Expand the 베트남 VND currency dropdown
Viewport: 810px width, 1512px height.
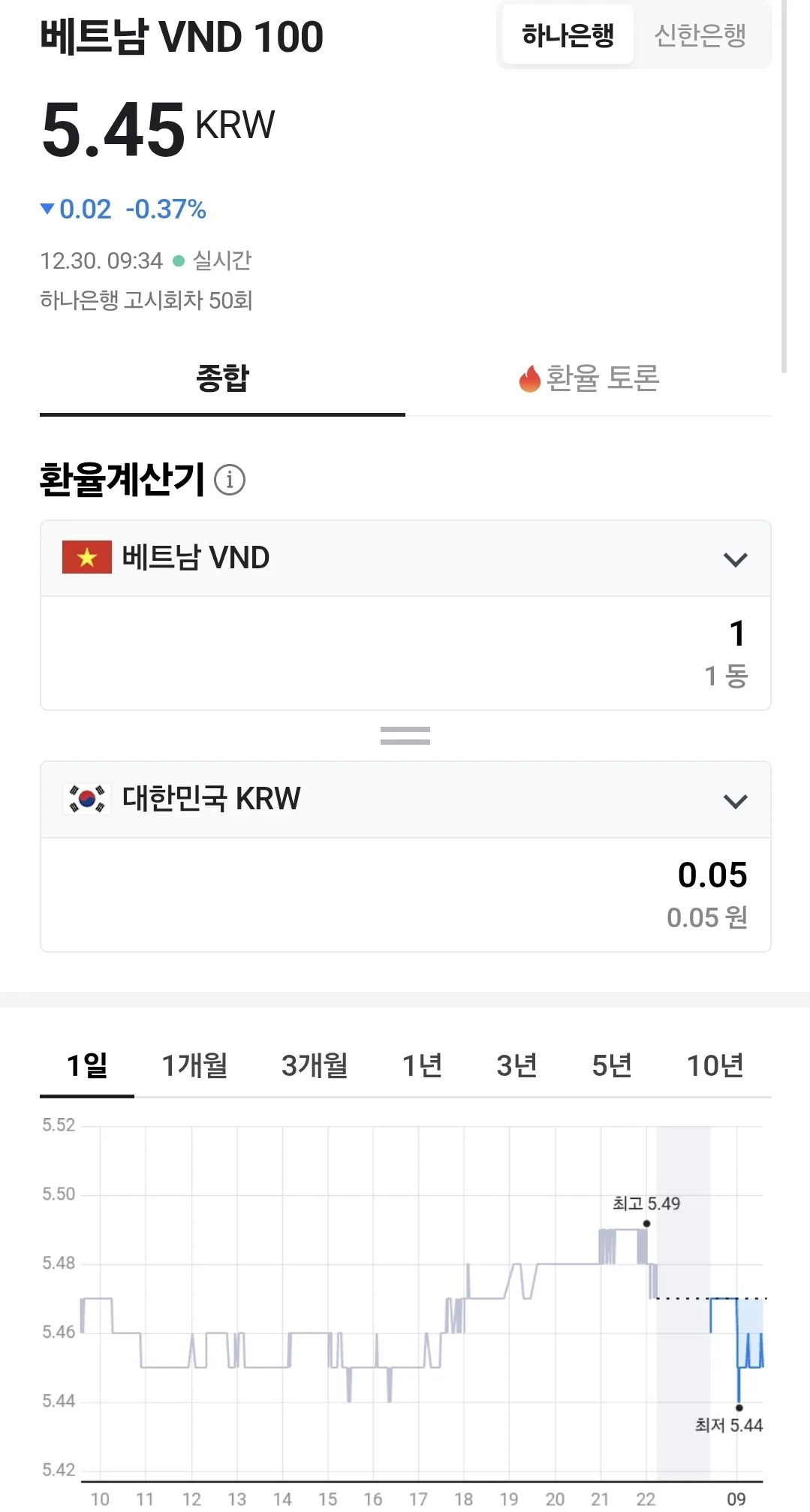pyautogui.click(x=405, y=559)
